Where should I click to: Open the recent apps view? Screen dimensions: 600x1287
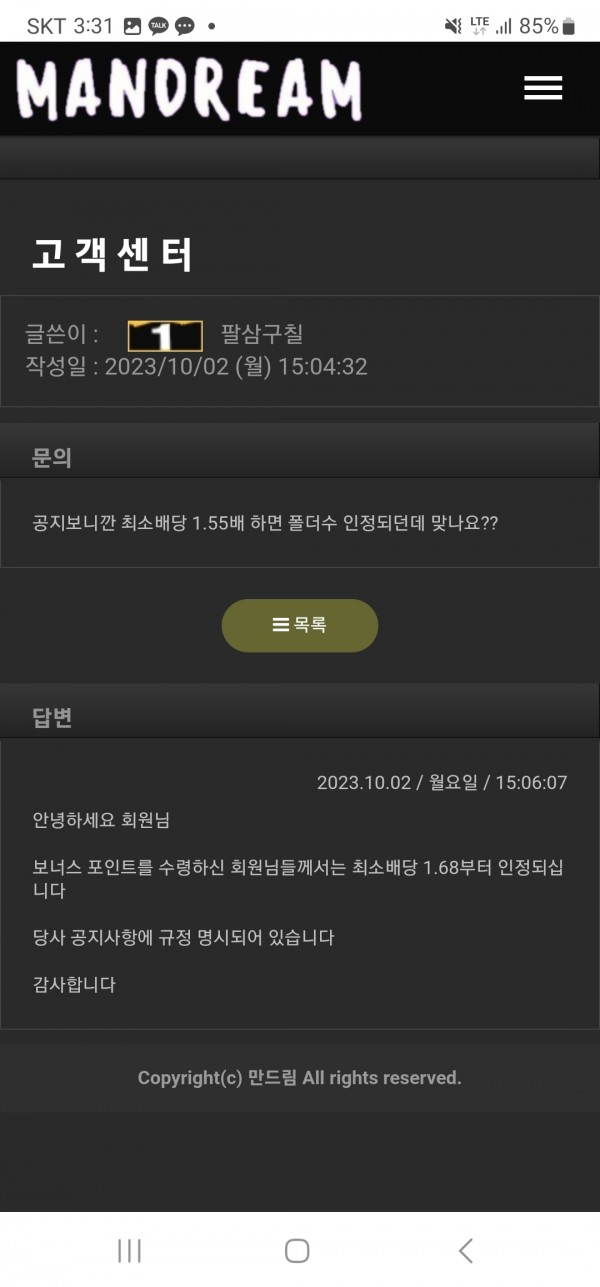pyautogui.click(x=130, y=1250)
